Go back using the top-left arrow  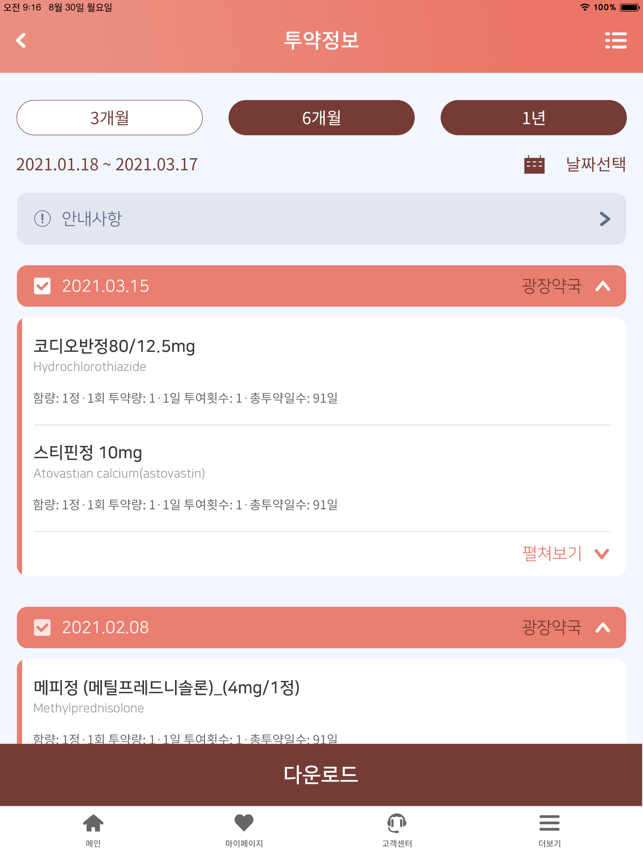[x=21, y=40]
